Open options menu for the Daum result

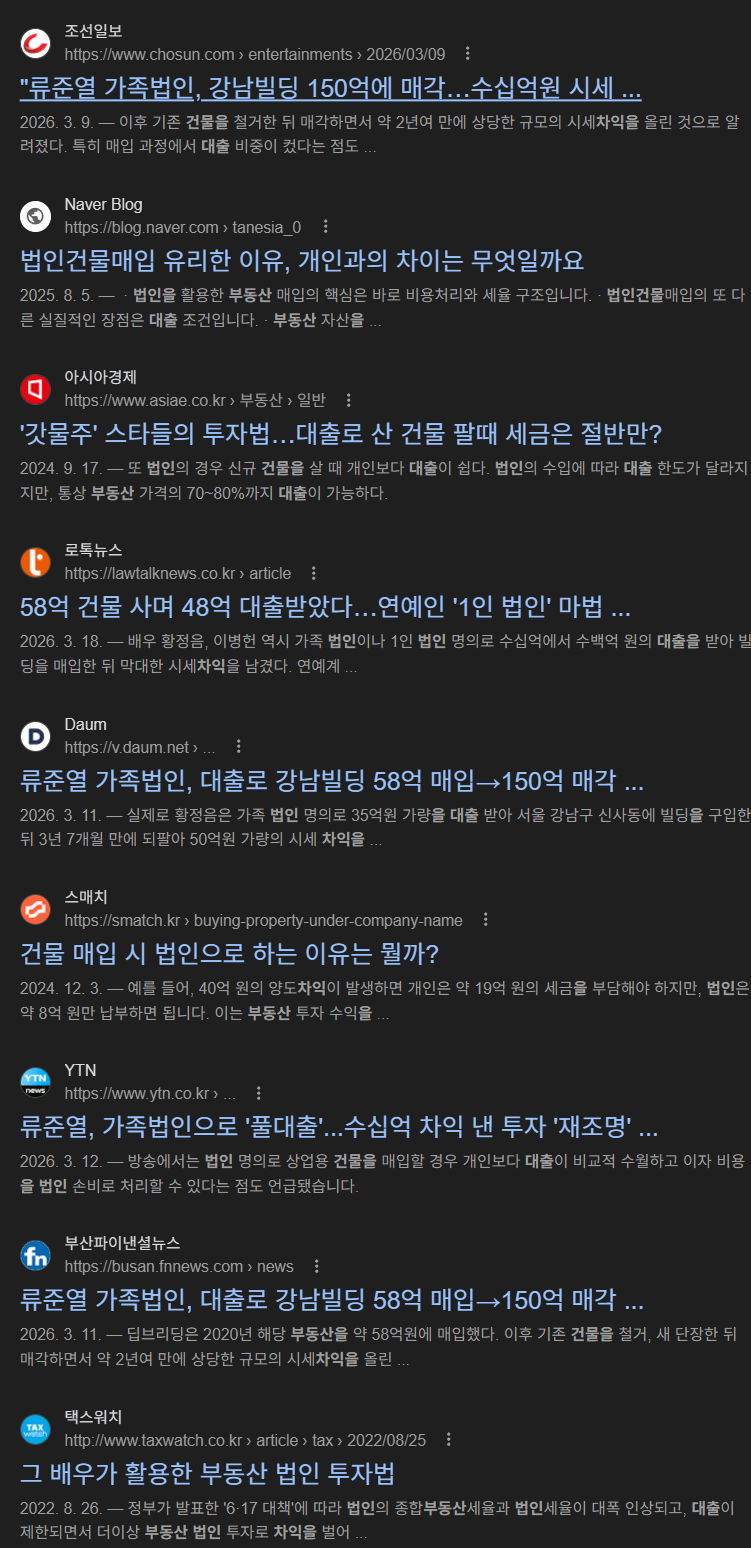(x=238, y=746)
